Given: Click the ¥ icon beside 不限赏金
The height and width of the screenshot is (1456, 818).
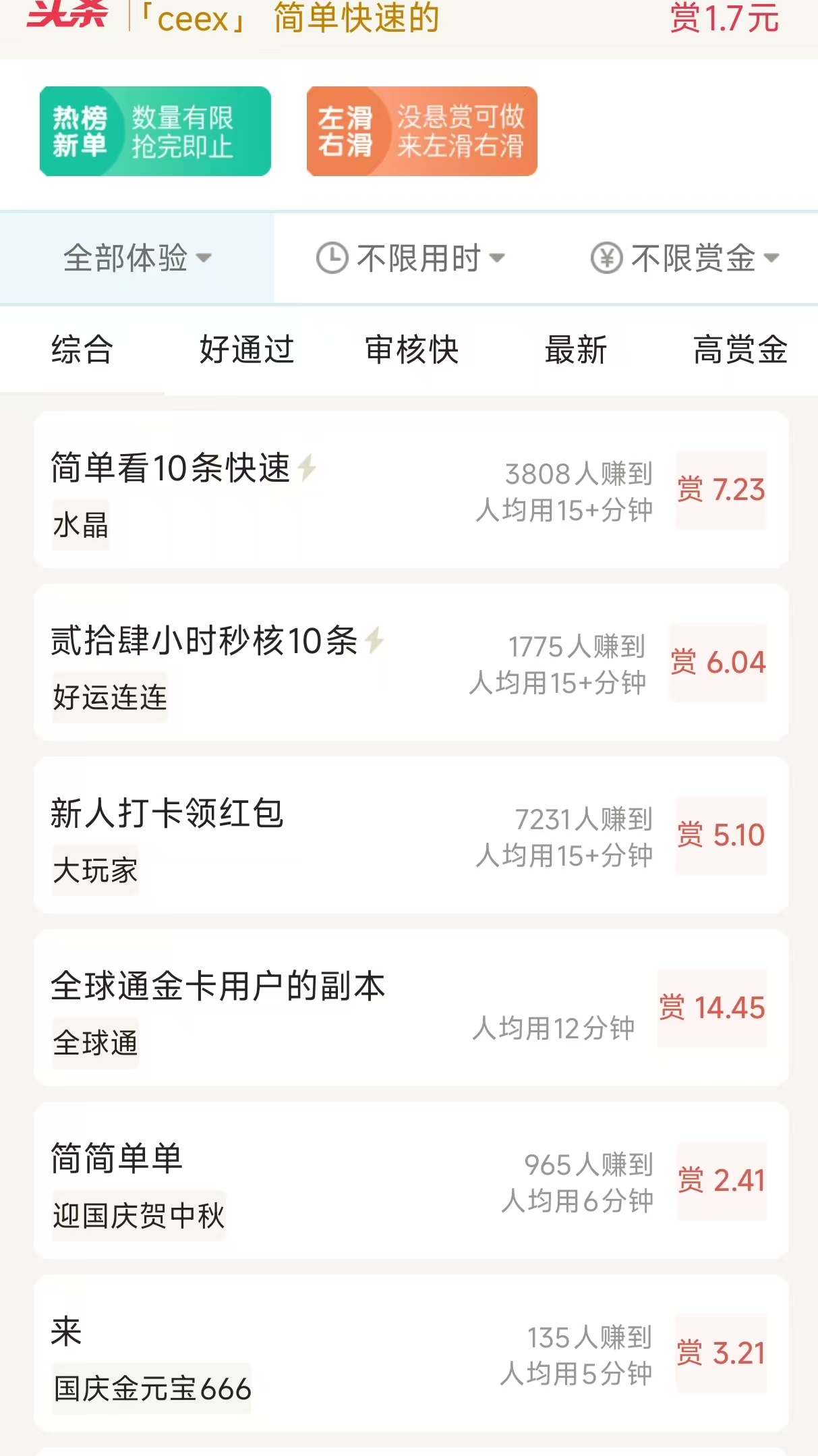Looking at the screenshot, I should tap(606, 258).
